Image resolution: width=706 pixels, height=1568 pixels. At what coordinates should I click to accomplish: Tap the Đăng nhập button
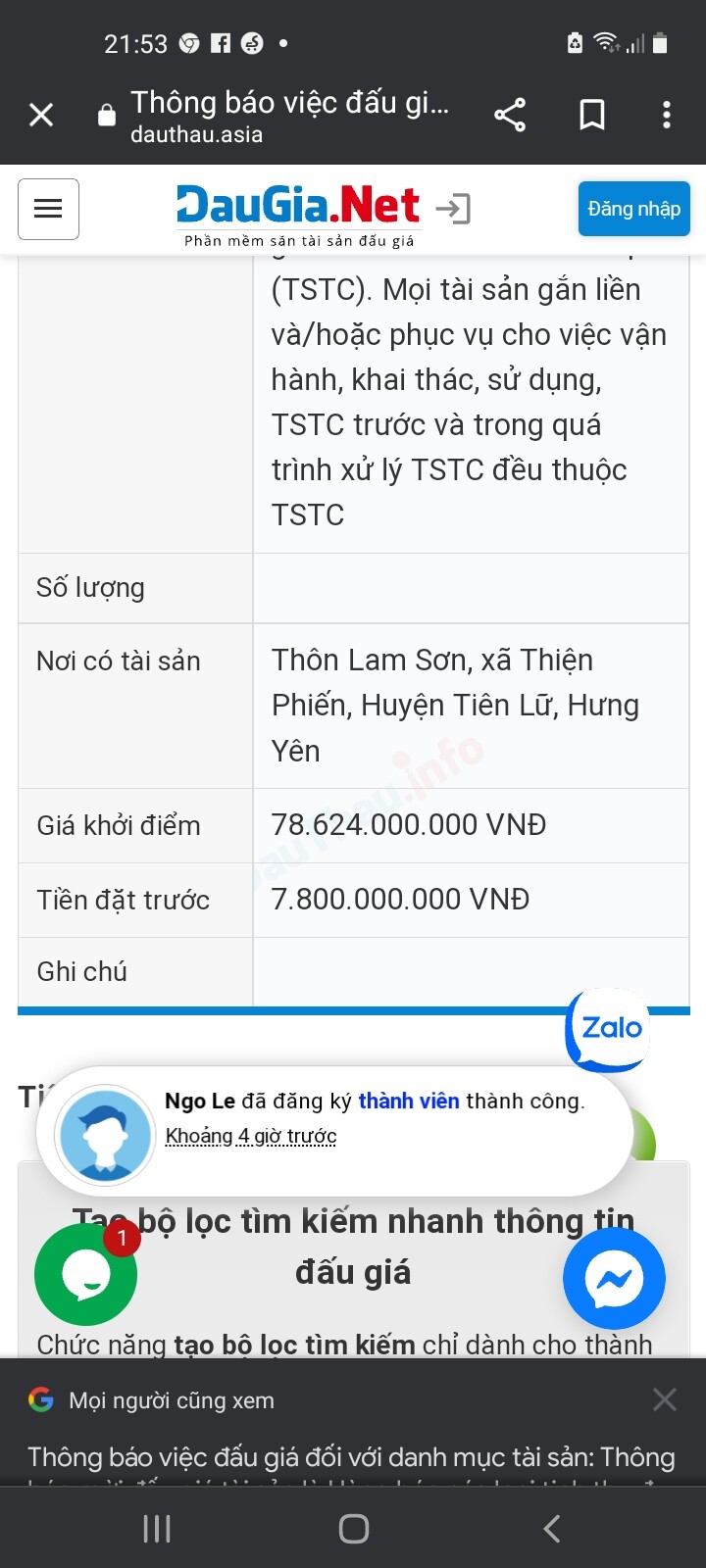633,209
